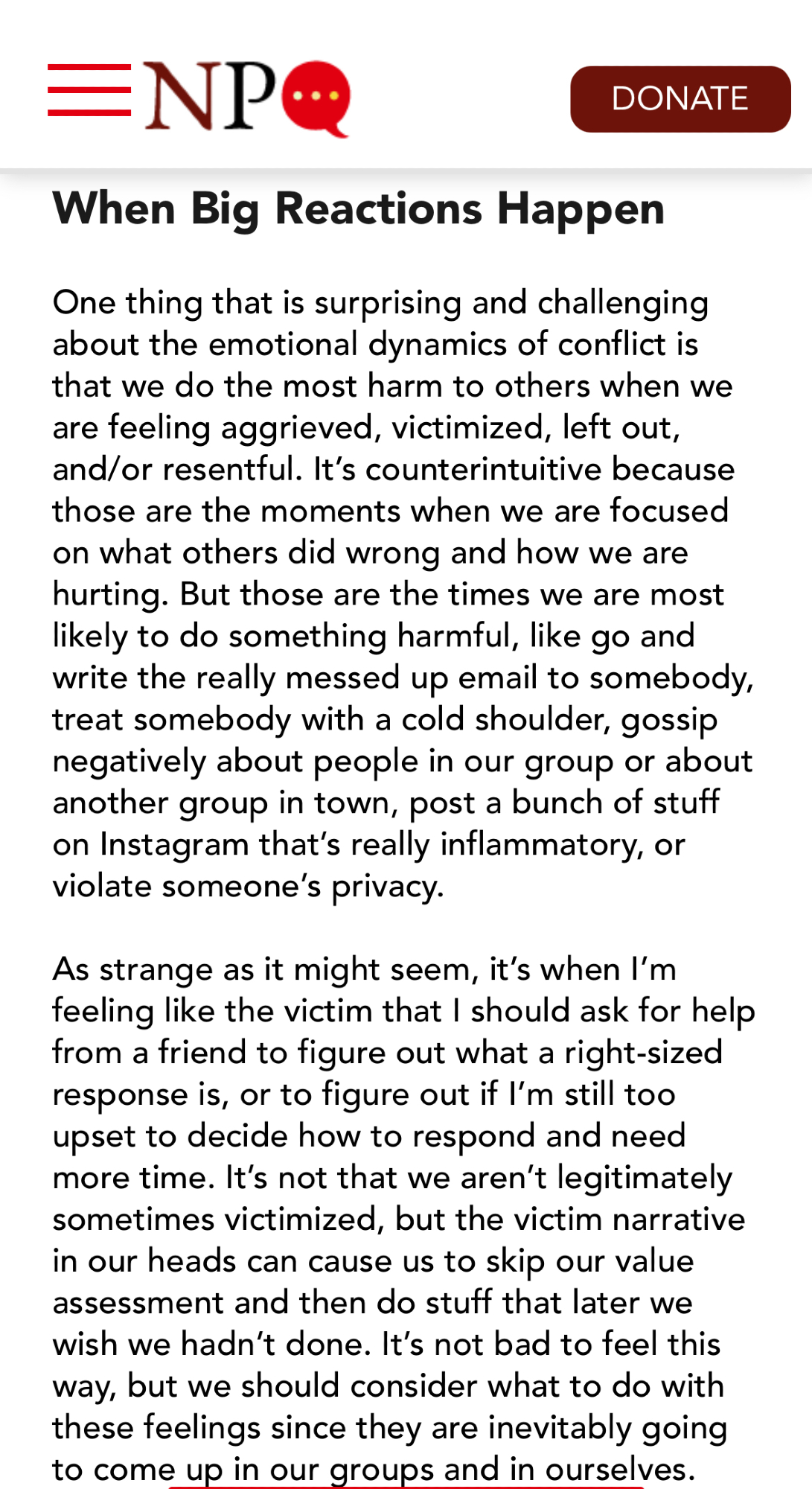Open the hamburger navigation menu
812x1489 pixels.
coord(89,90)
